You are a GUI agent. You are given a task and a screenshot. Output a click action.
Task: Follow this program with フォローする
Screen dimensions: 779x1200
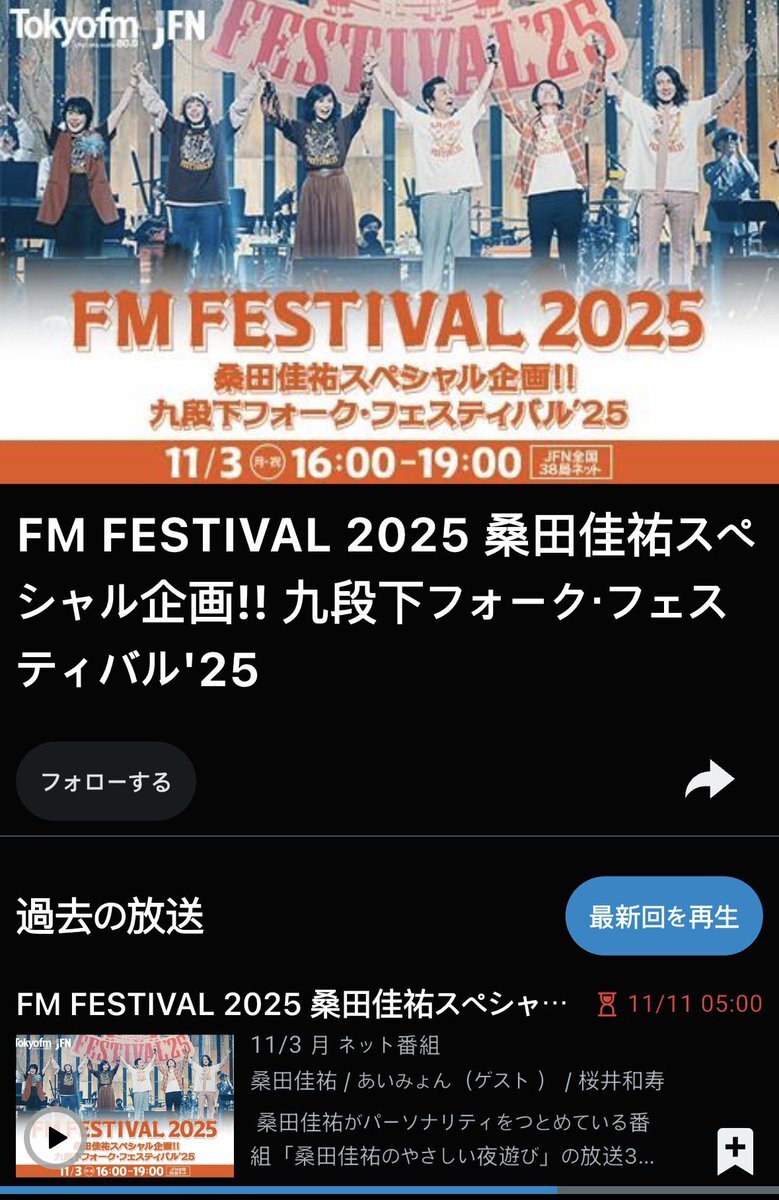(105, 781)
